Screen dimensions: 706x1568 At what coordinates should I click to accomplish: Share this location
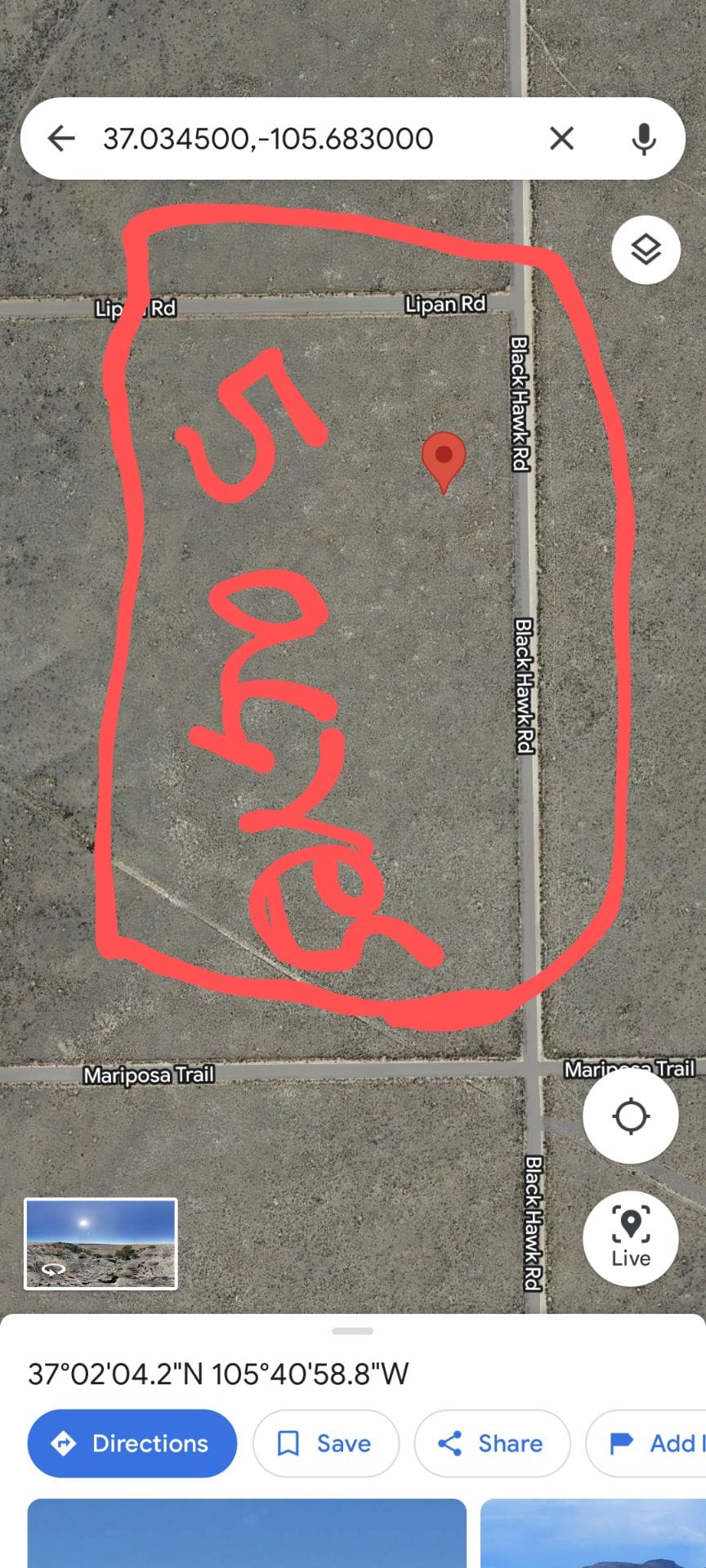pos(492,1443)
